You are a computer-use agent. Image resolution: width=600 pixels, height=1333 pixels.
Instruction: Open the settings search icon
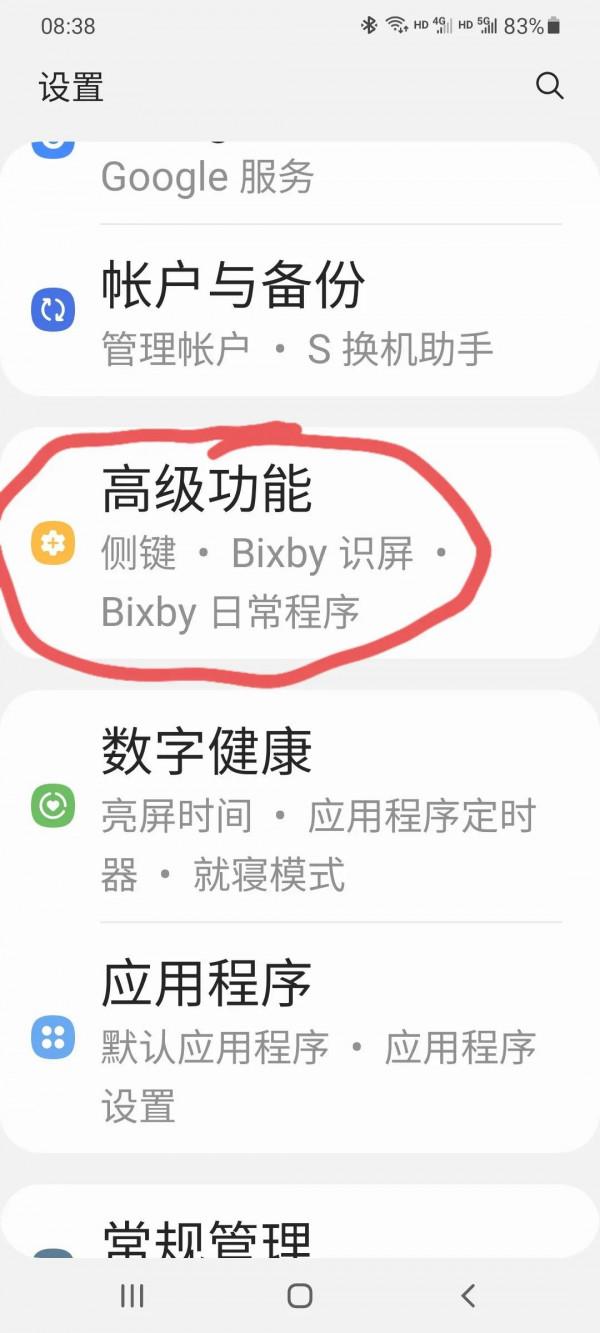550,86
